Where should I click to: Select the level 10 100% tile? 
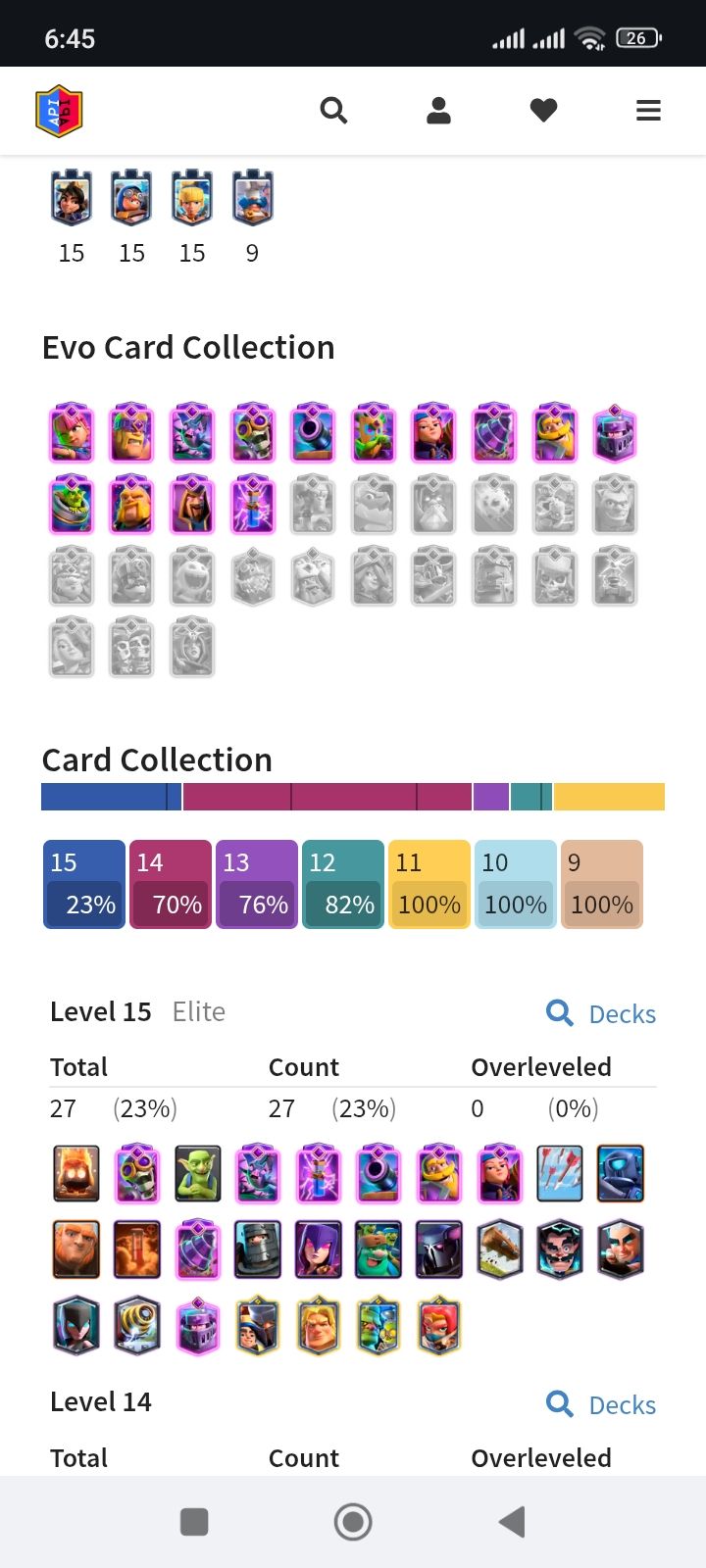pyautogui.click(x=516, y=884)
